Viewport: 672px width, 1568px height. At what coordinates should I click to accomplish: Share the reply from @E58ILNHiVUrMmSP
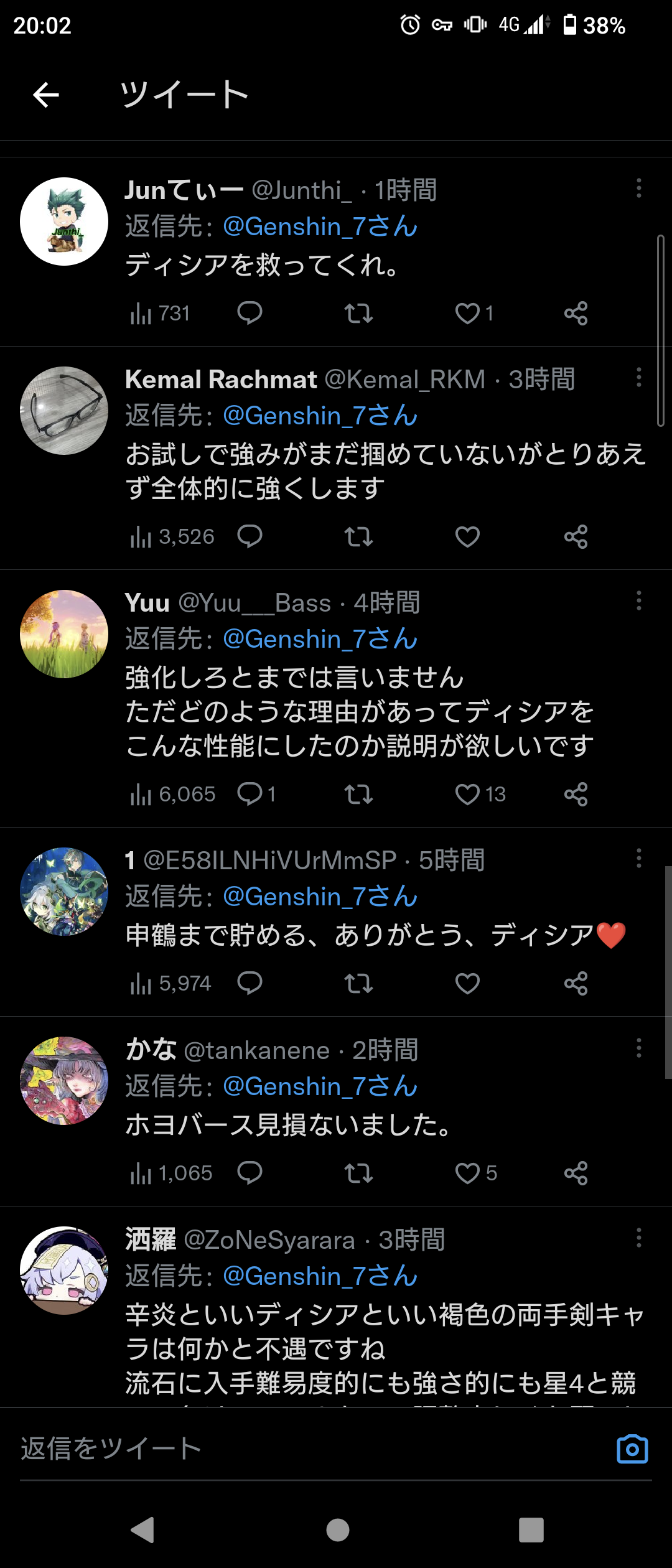[x=576, y=984]
